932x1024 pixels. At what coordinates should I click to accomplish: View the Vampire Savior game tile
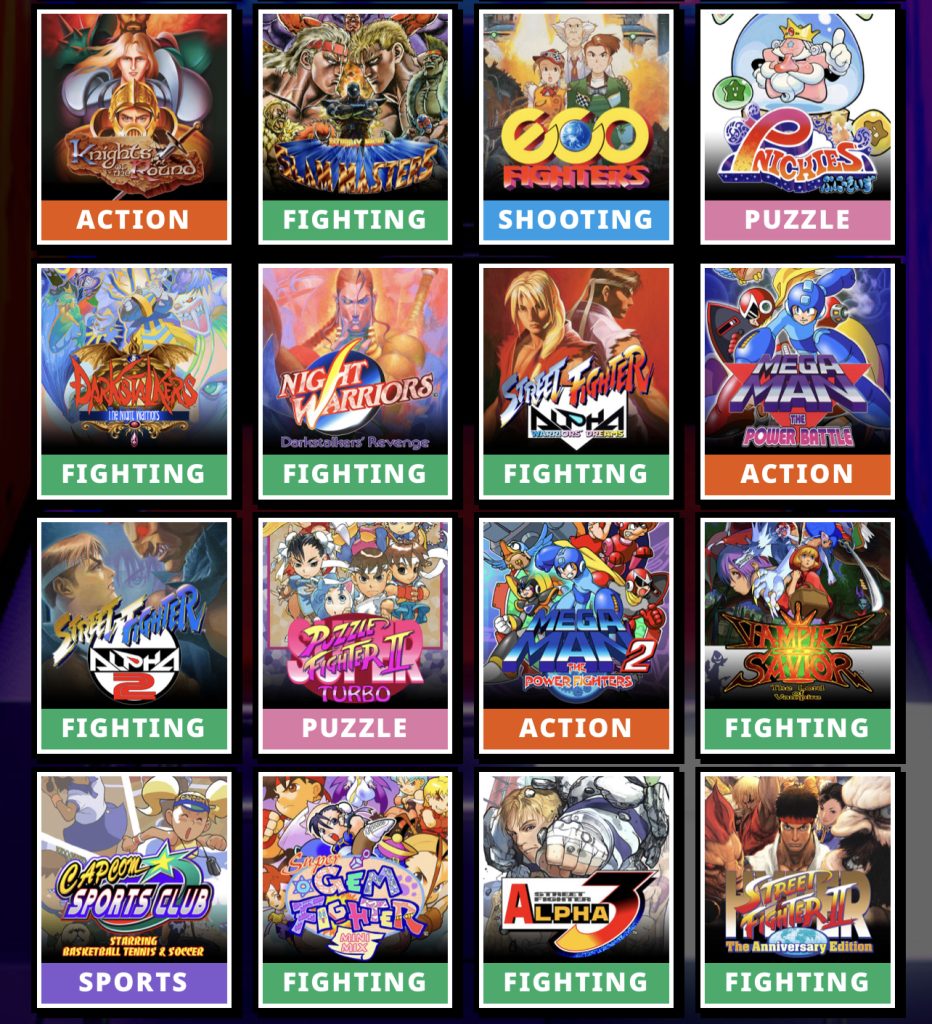(x=797, y=634)
